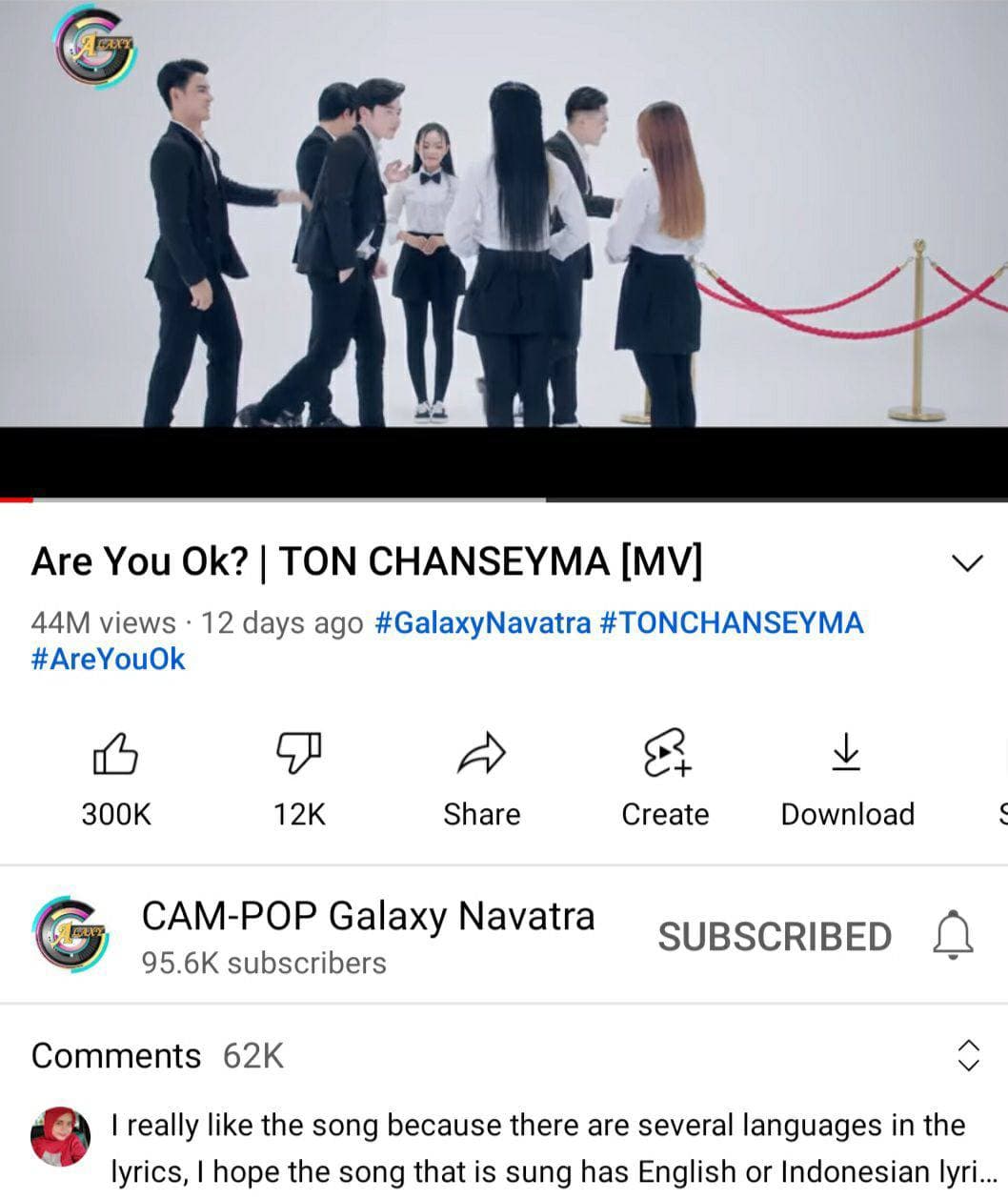Open the CAM-POP Galaxy Navatra channel
The height and width of the screenshot is (1199, 1008).
(367, 916)
